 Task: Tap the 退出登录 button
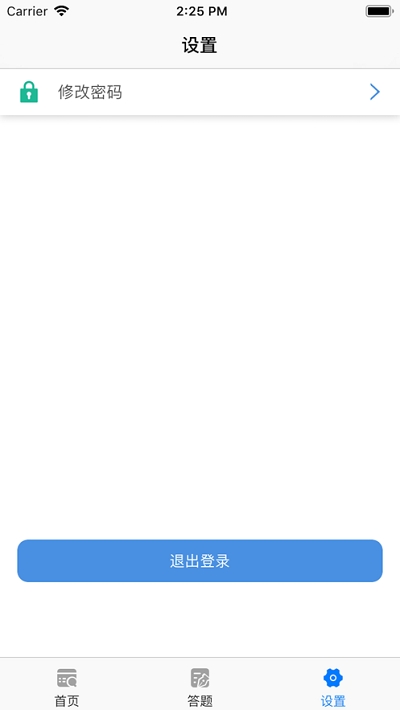(200, 561)
